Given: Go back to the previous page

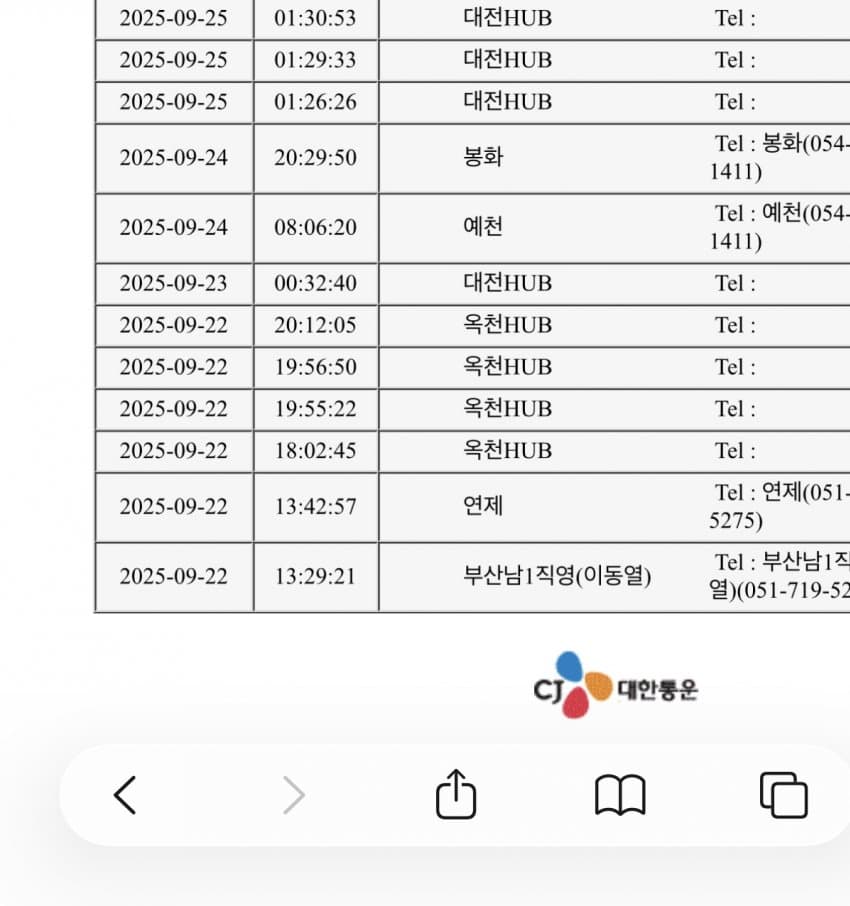Looking at the screenshot, I should click(124, 796).
